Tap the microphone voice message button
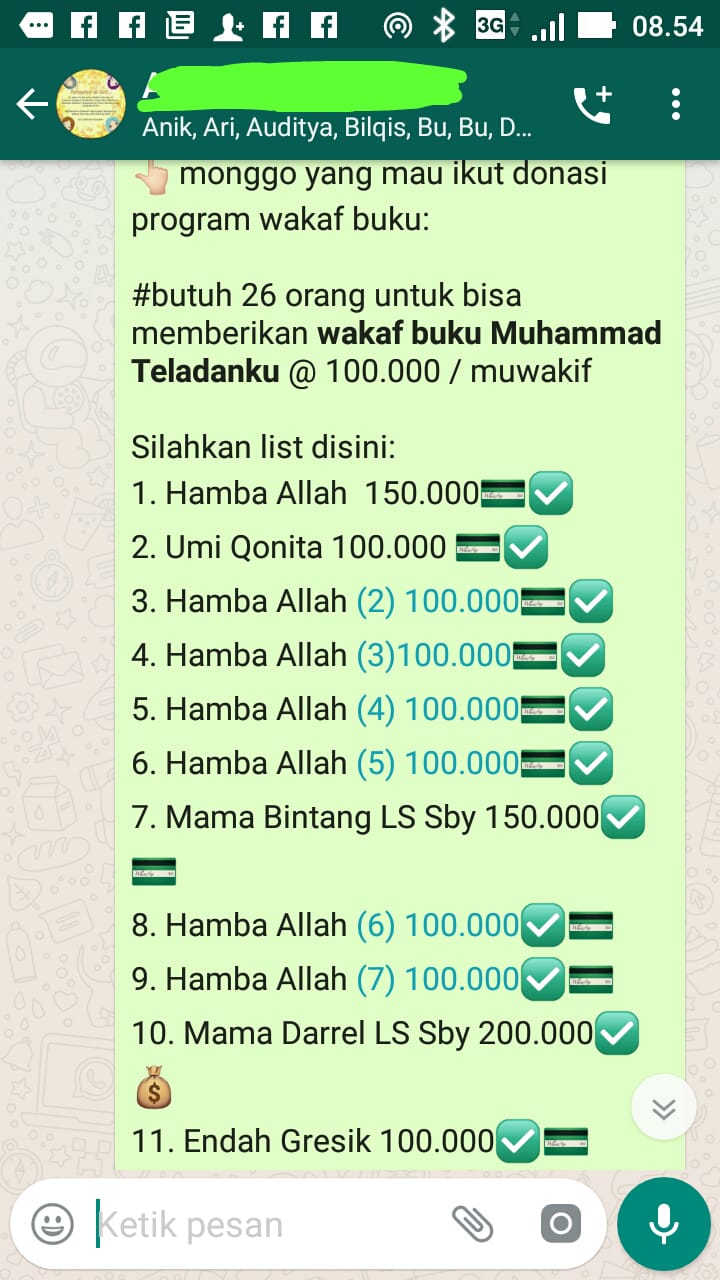Screen dimensions: 720x1280 (x=663, y=1223)
